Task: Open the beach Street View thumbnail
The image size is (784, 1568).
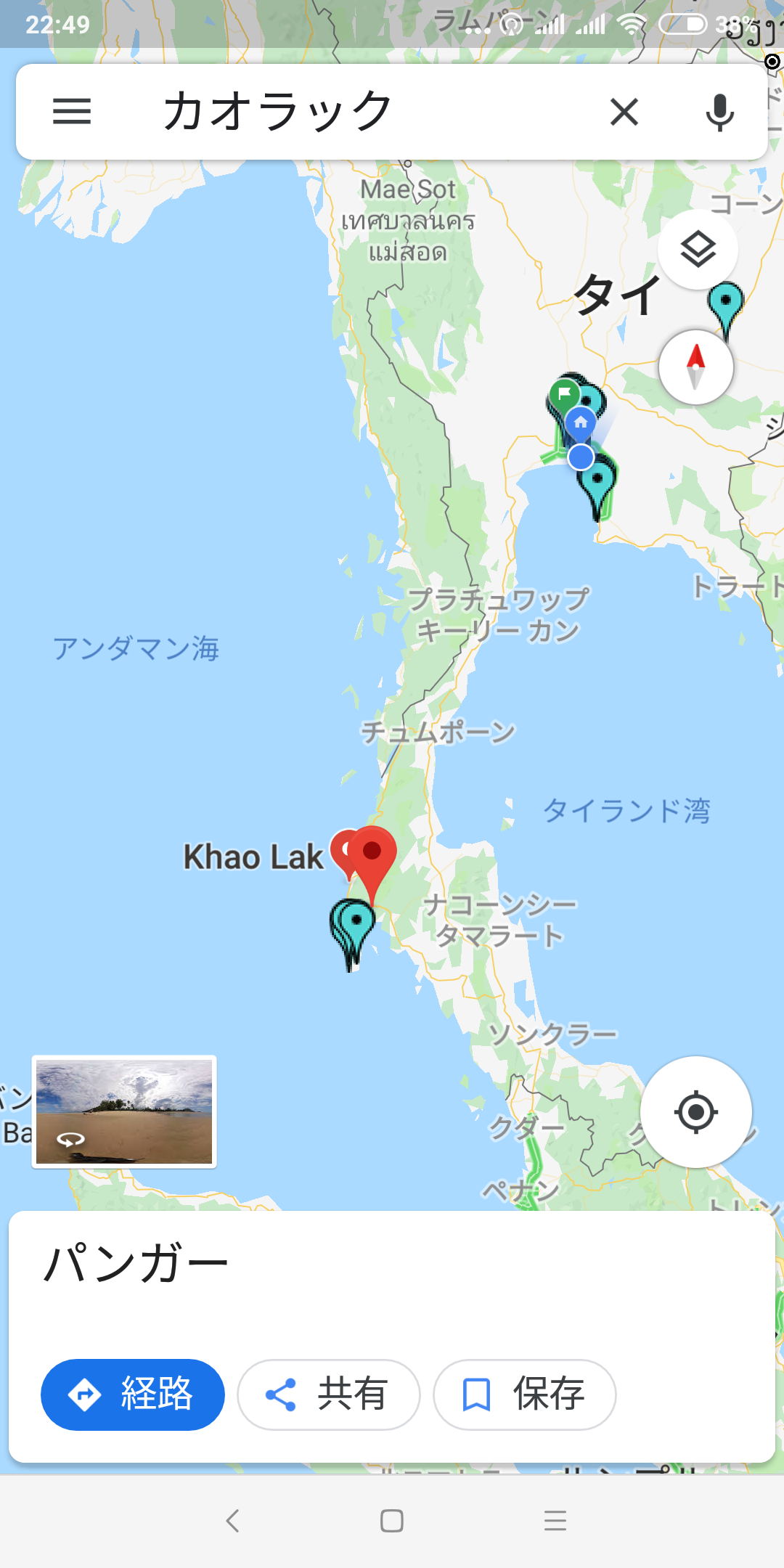Action: tap(124, 1111)
